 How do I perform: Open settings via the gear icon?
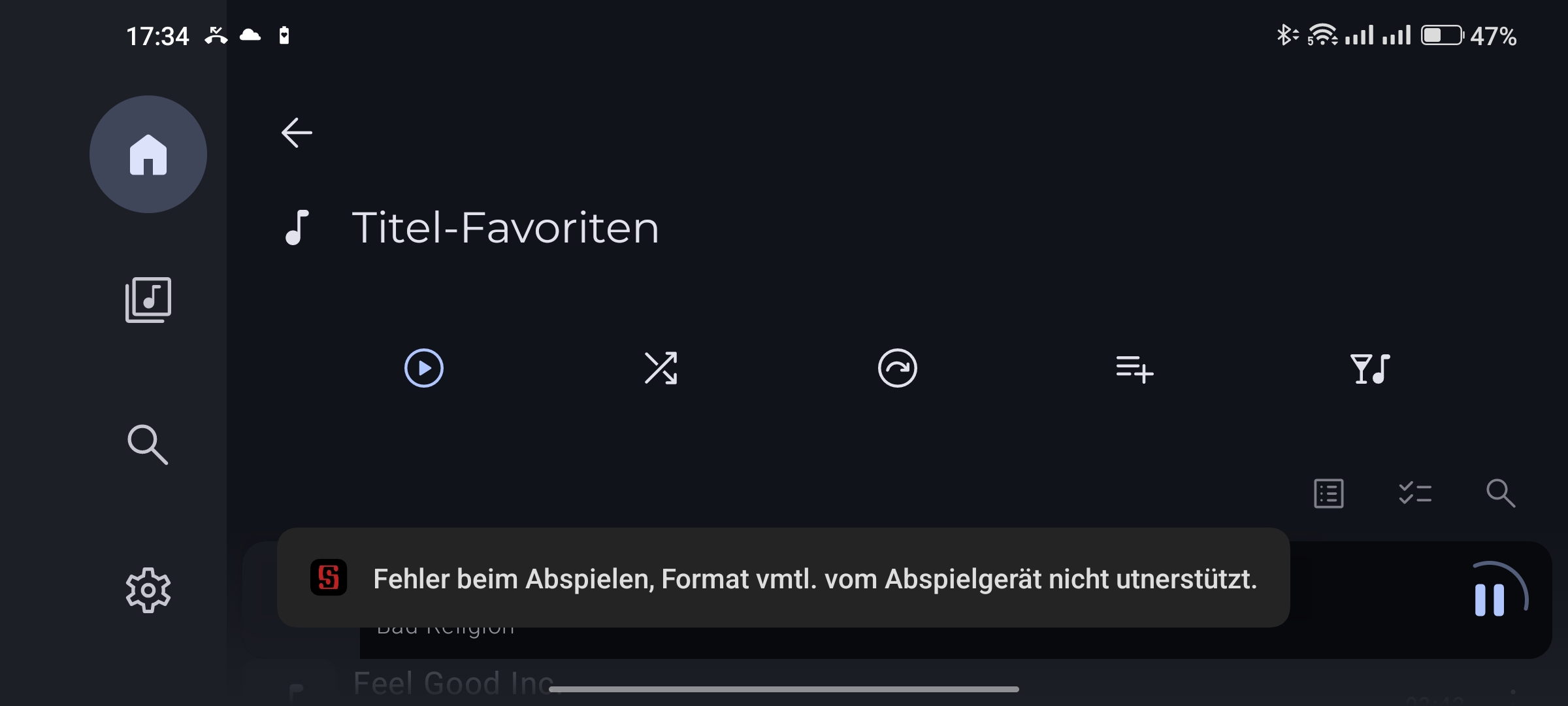(148, 590)
